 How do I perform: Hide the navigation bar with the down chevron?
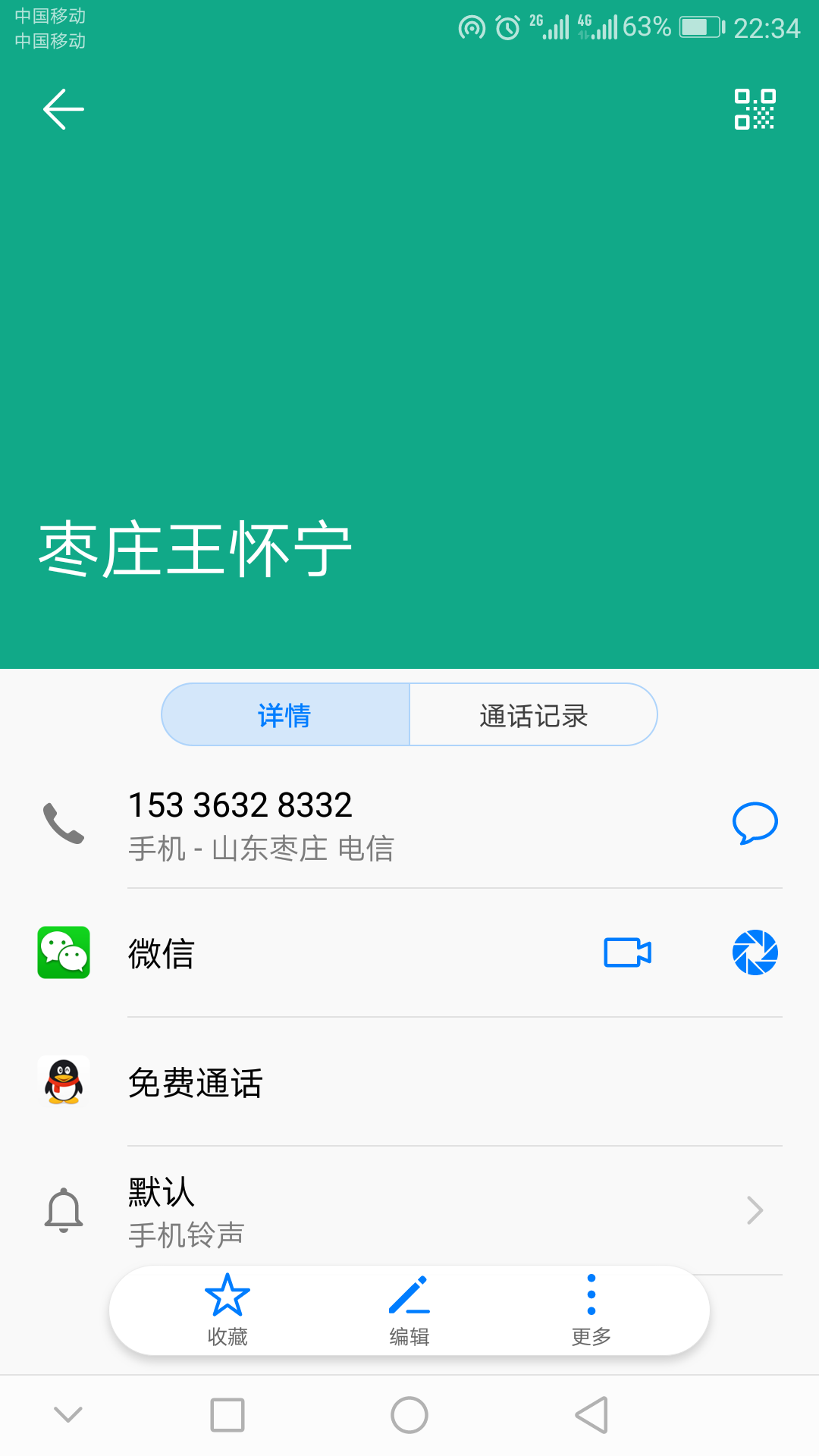coord(68,1414)
